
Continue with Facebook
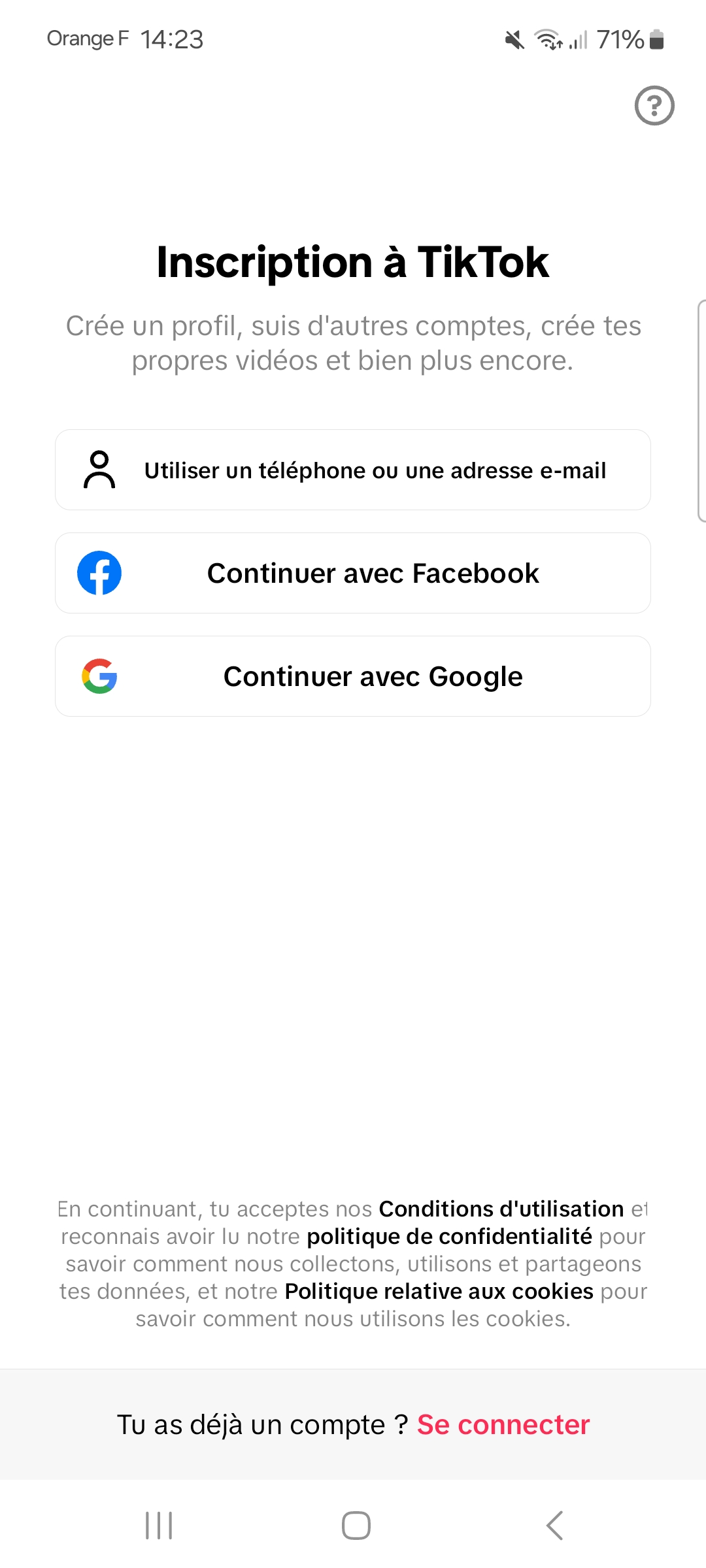click(x=353, y=573)
